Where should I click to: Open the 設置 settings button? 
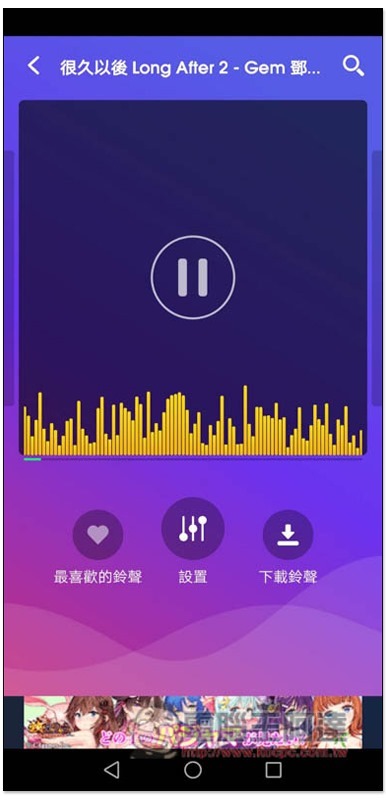click(x=193, y=529)
